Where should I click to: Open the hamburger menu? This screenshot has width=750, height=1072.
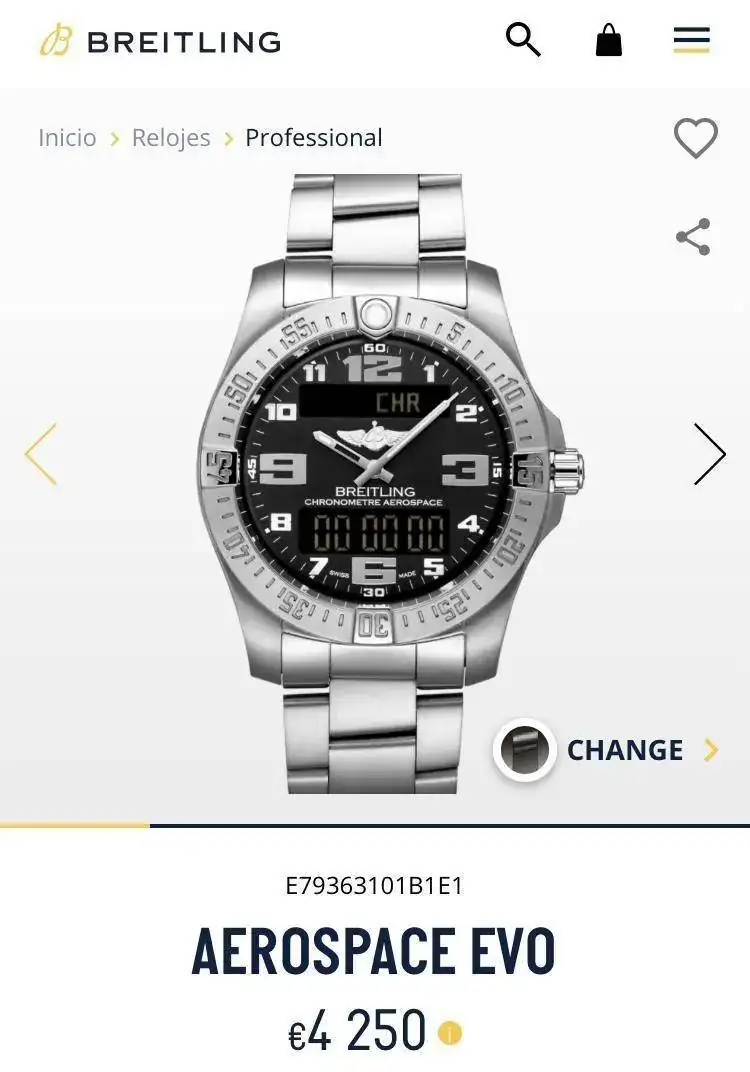[691, 40]
